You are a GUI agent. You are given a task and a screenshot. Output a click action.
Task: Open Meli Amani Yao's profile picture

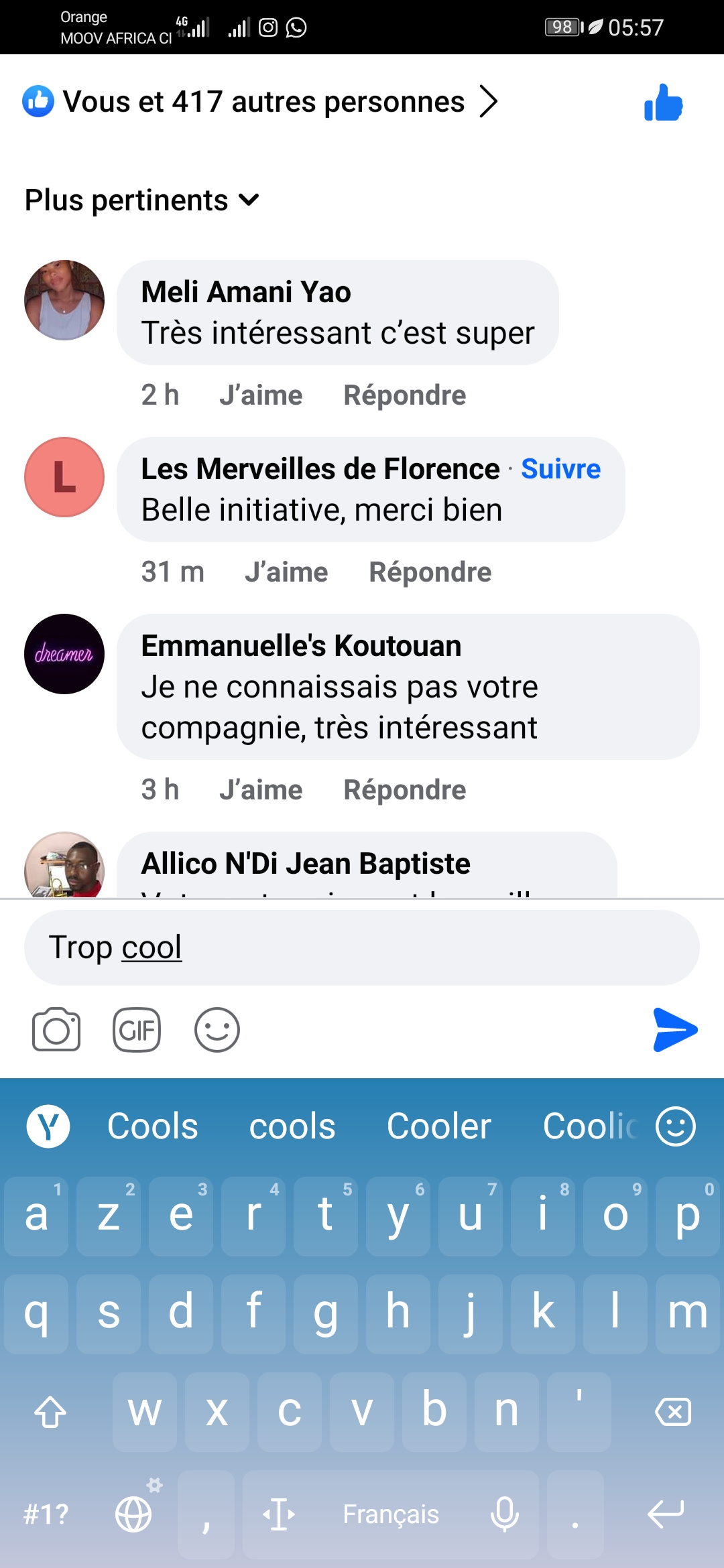(x=64, y=300)
